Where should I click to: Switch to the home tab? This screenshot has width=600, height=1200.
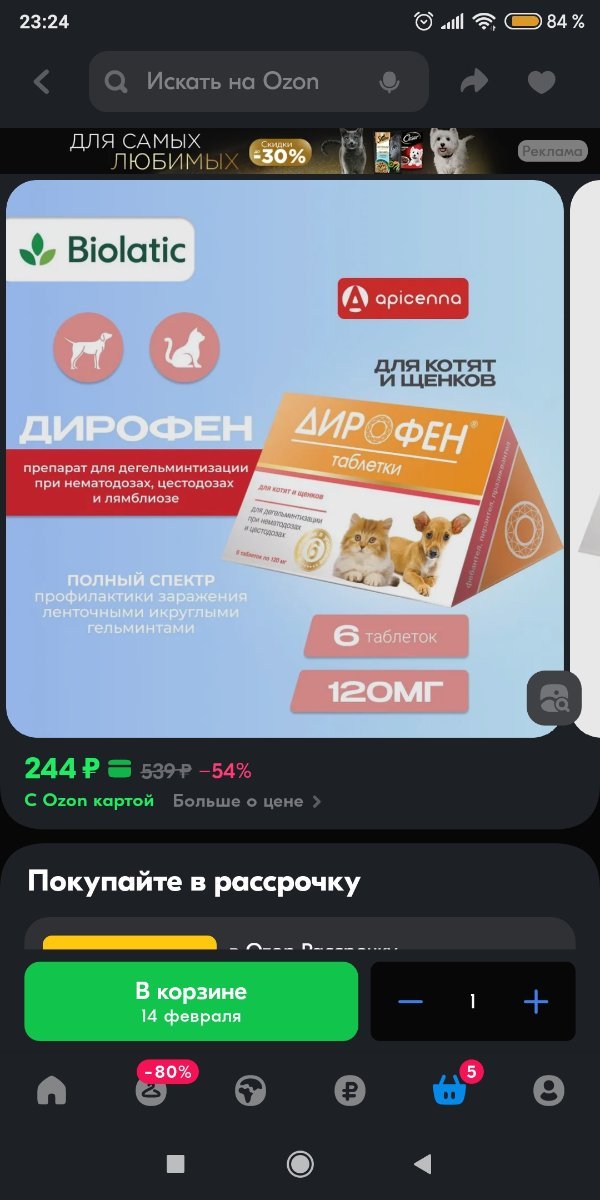pos(52,1091)
